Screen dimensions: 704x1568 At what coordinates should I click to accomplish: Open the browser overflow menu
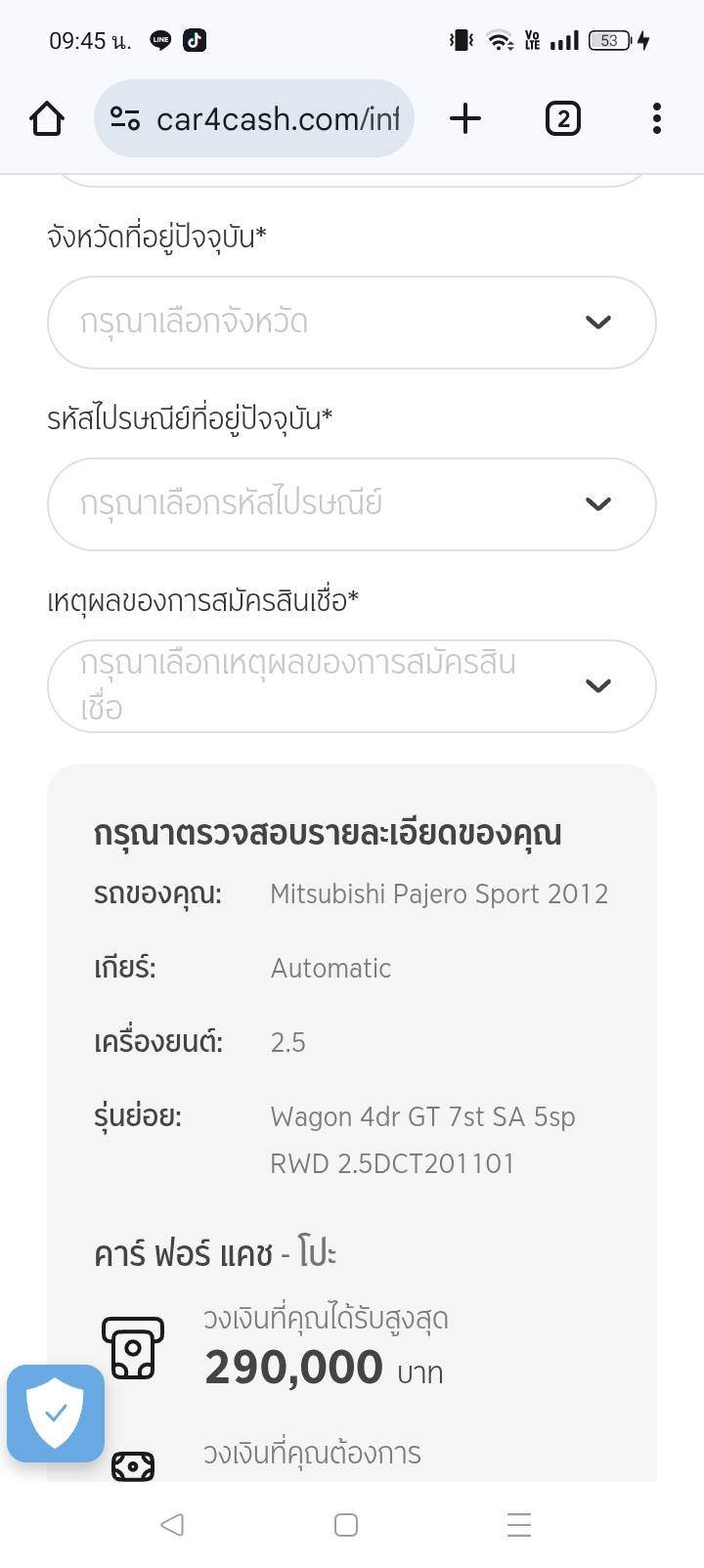coord(656,119)
